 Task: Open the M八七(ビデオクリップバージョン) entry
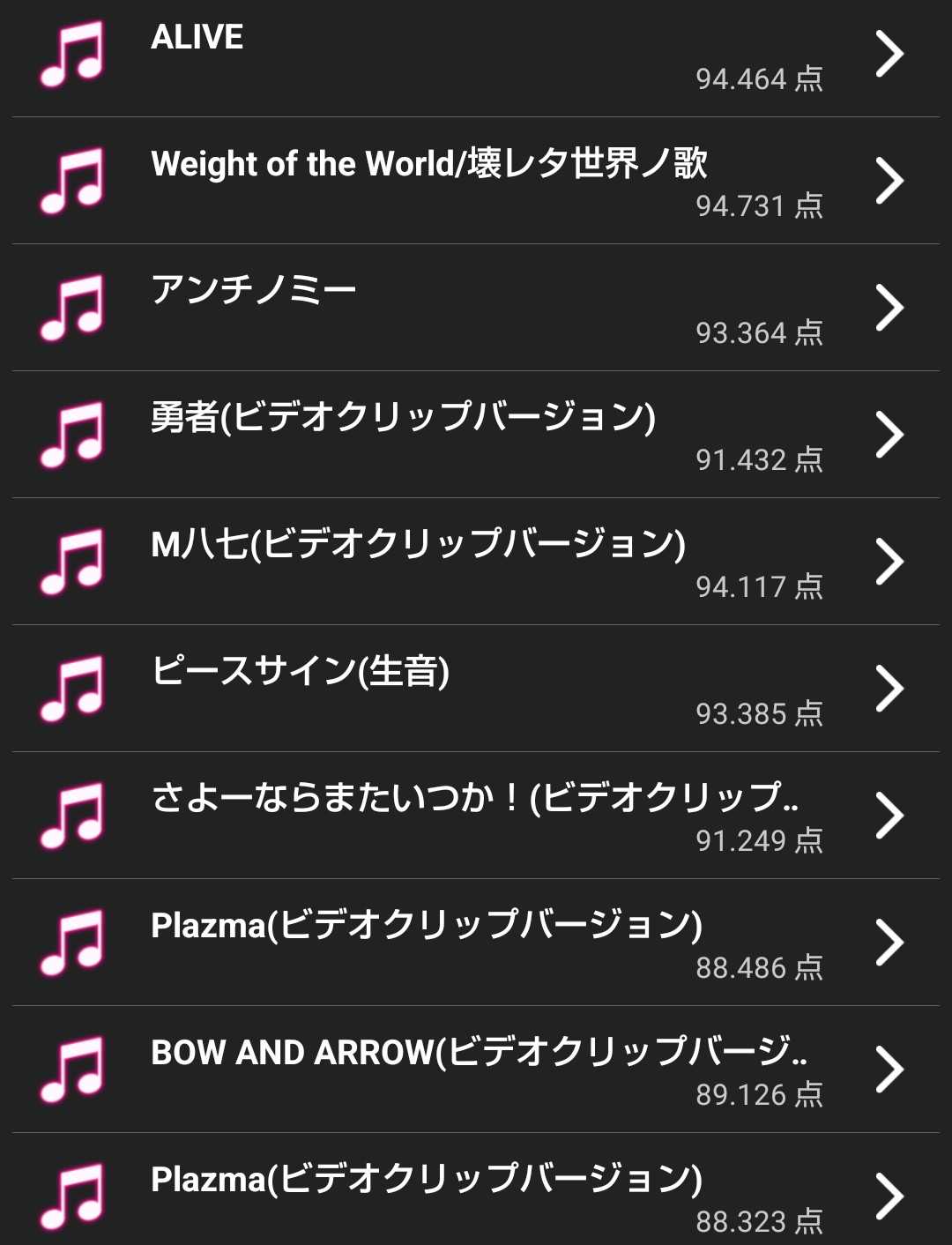point(476,562)
